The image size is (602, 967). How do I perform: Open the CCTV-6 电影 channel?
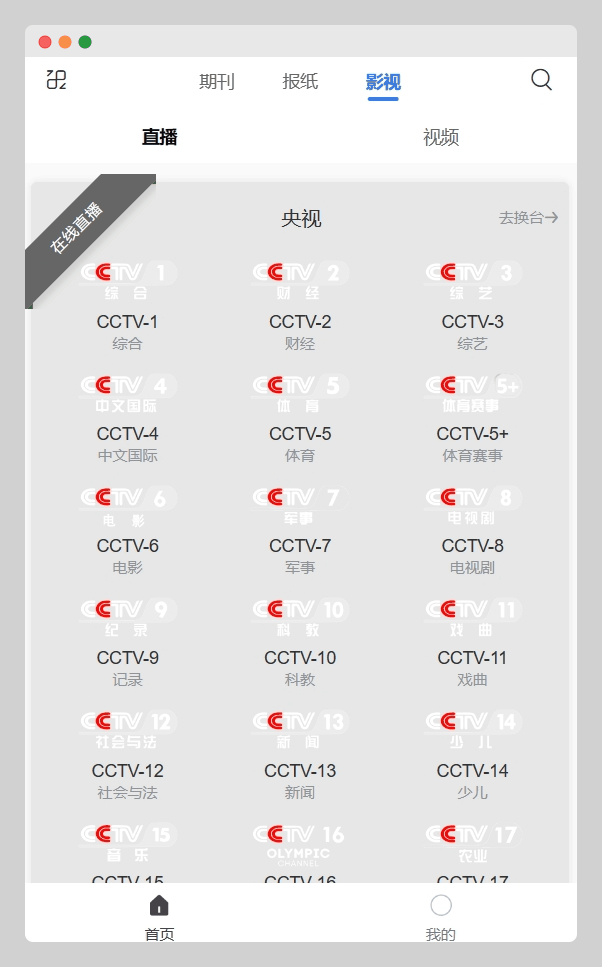coord(127,529)
